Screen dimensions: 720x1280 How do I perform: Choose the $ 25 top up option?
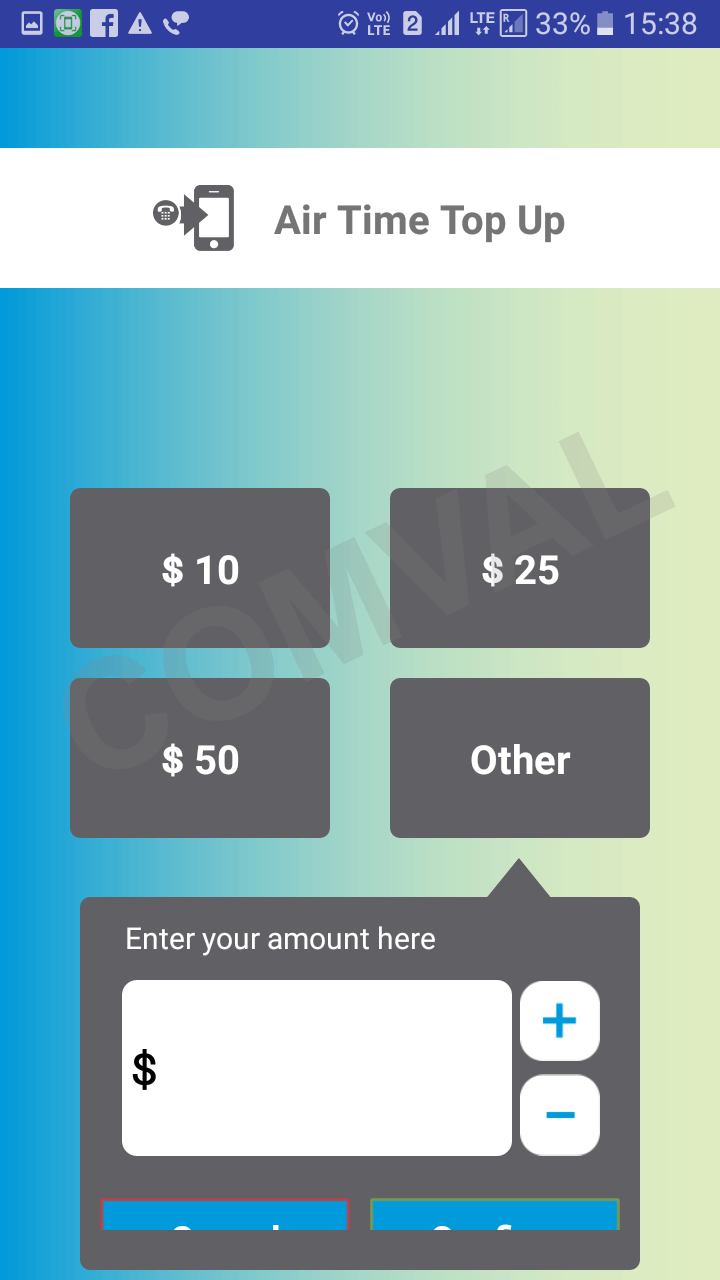[x=520, y=568]
